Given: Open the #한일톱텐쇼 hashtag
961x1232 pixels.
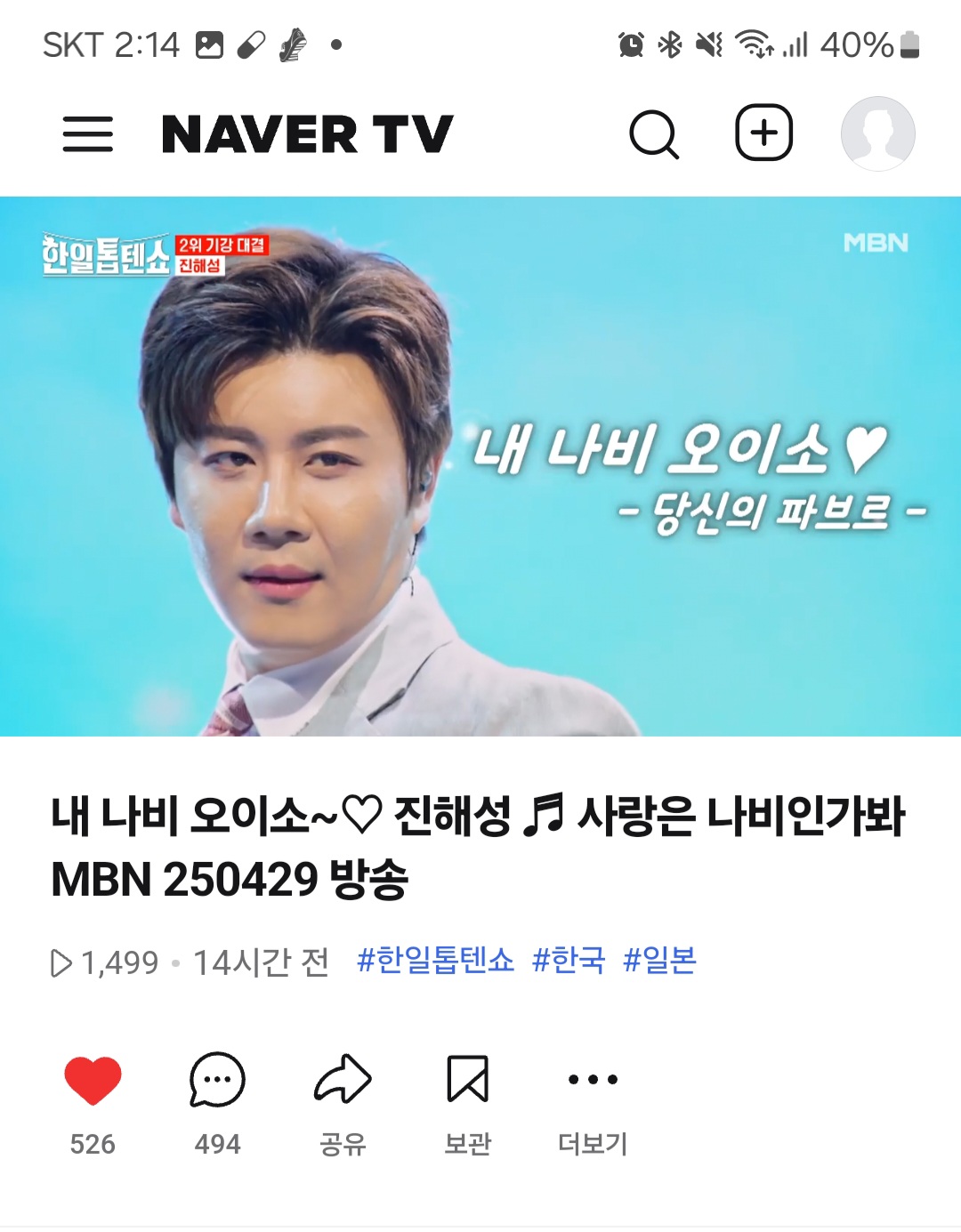Looking at the screenshot, I should click(x=435, y=961).
